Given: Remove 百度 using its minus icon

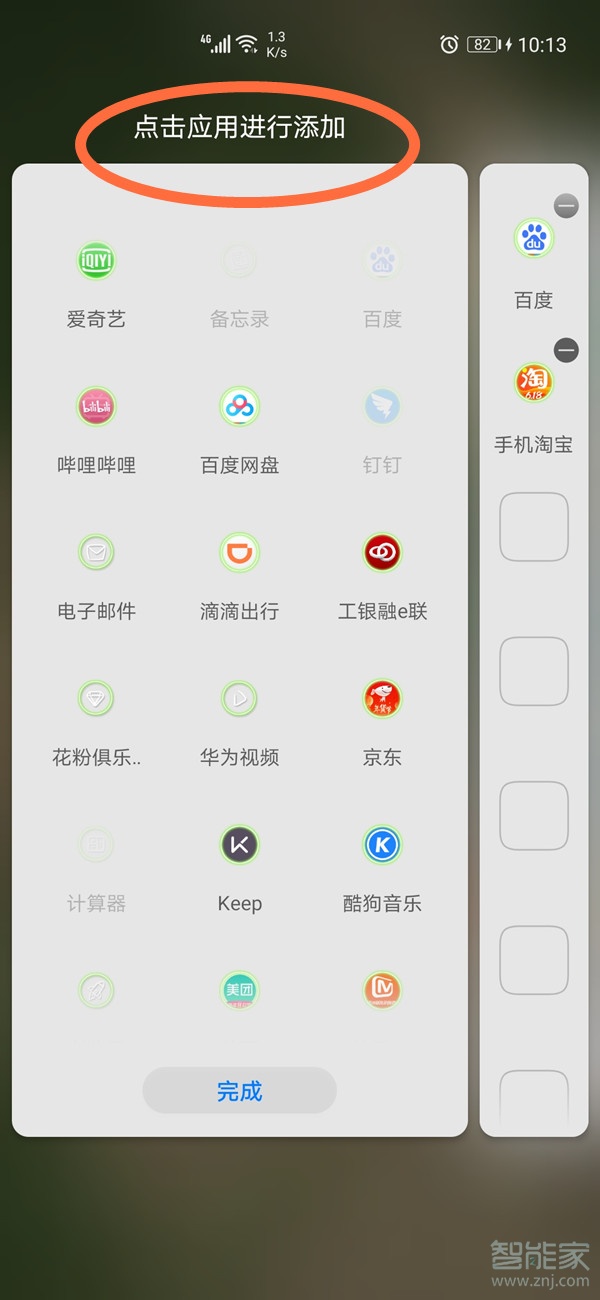Looking at the screenshot, I should (x=566, y=207).
